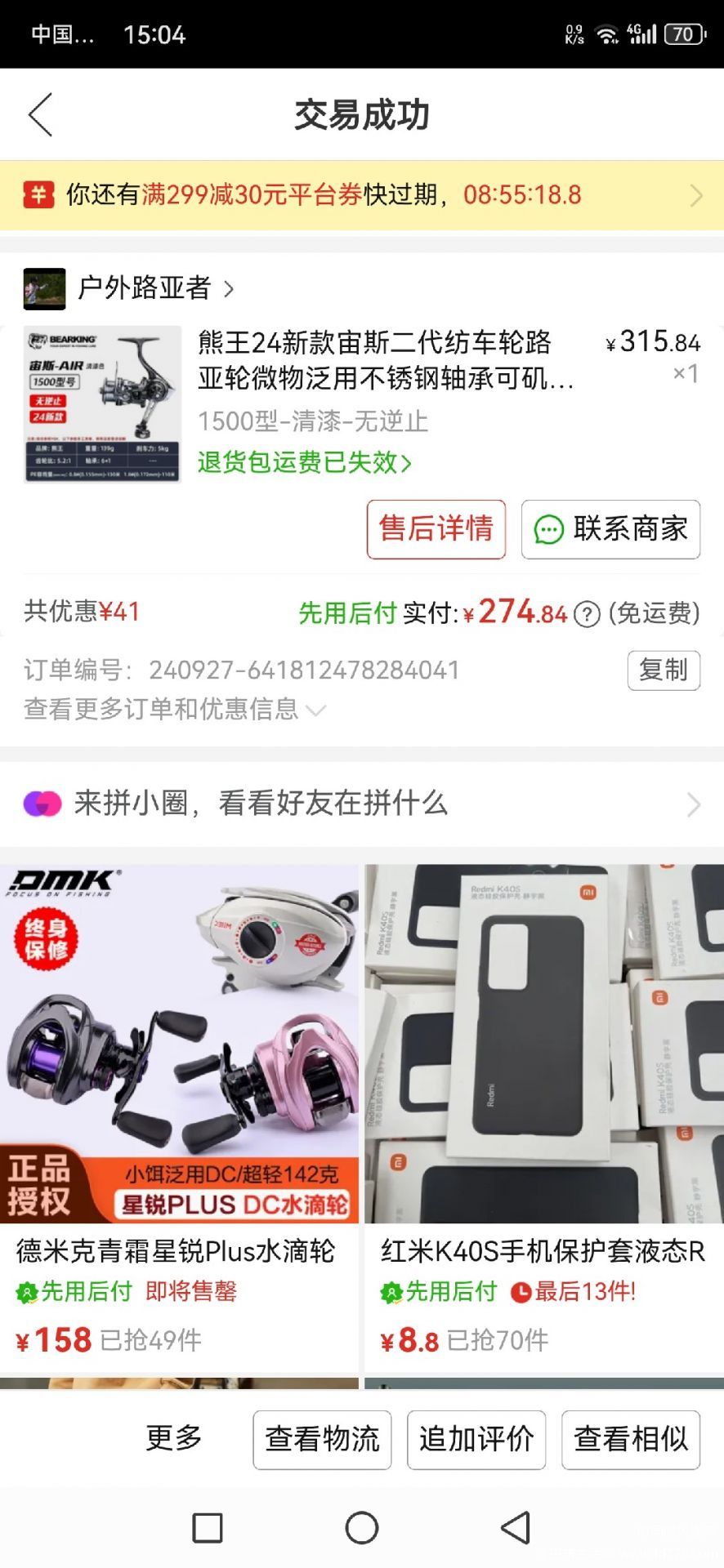Open recent apps with the square button

208,1528
